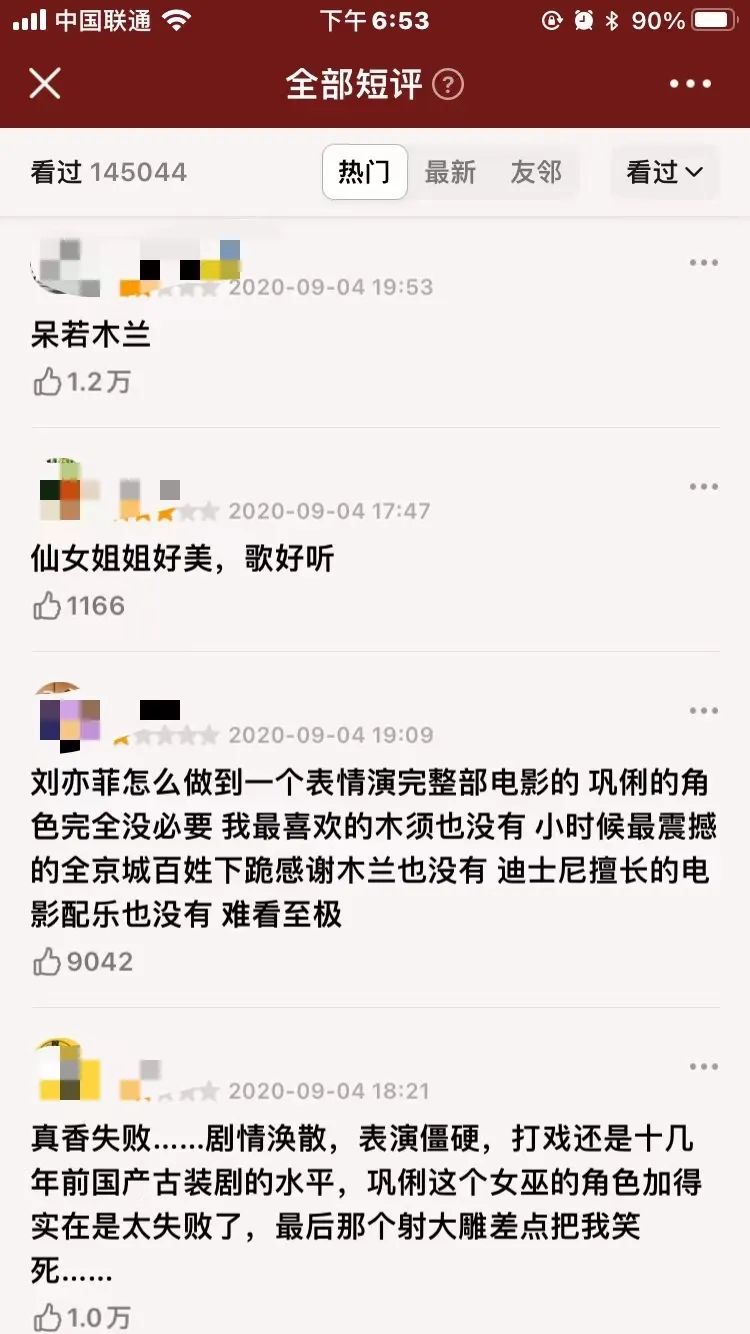Like the 真香失败 review
This screenshot has height=1334, width=750.
pos(48,1316)
